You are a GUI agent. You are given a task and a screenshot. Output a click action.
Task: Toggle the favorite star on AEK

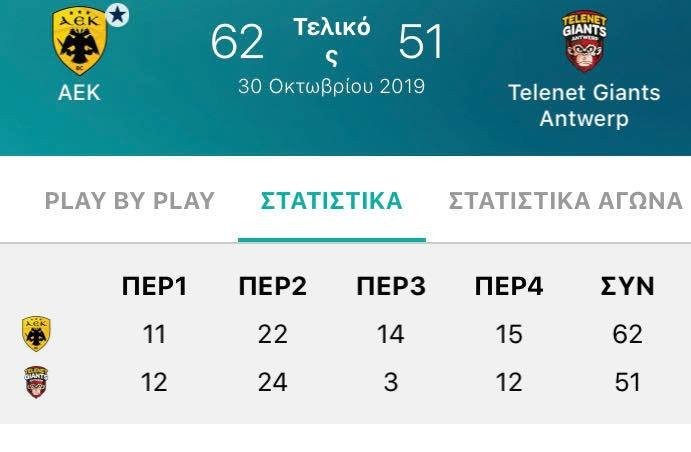pos(117,15)
